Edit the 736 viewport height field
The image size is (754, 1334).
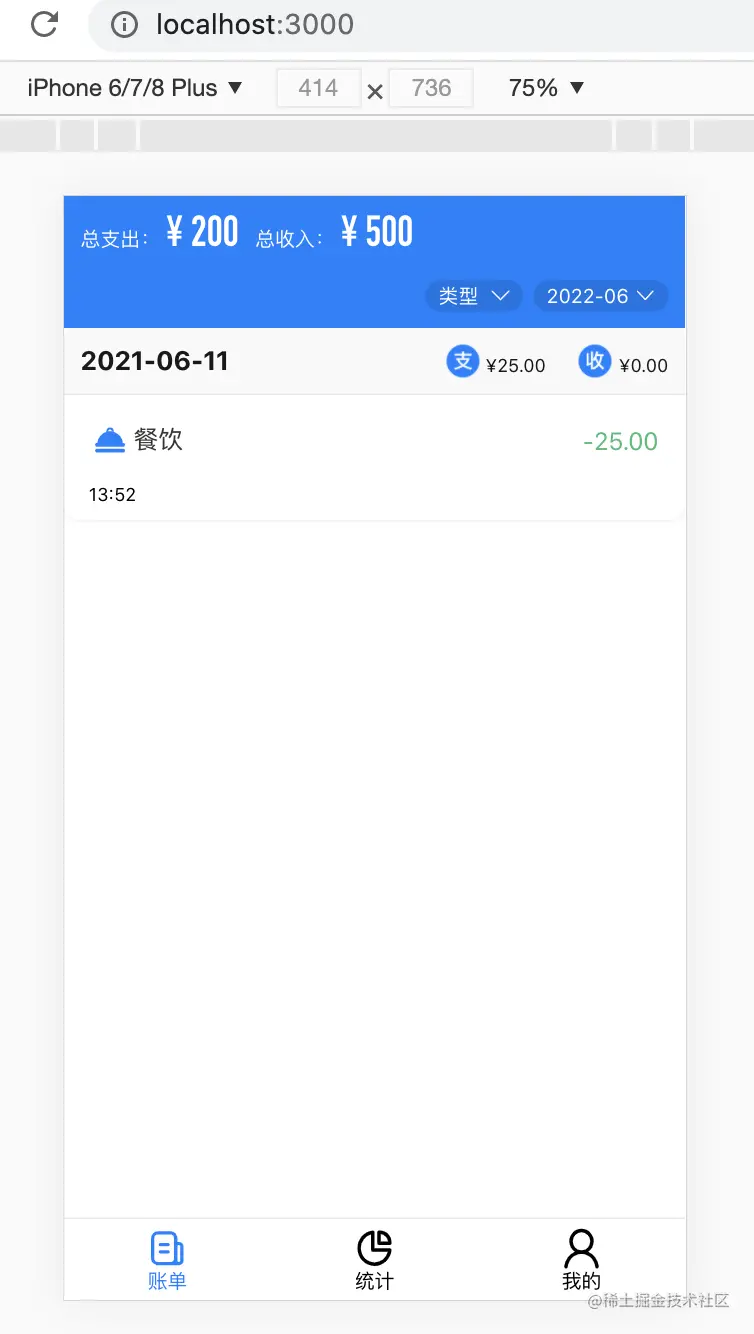pyautogui.click(x=431, y=88)
